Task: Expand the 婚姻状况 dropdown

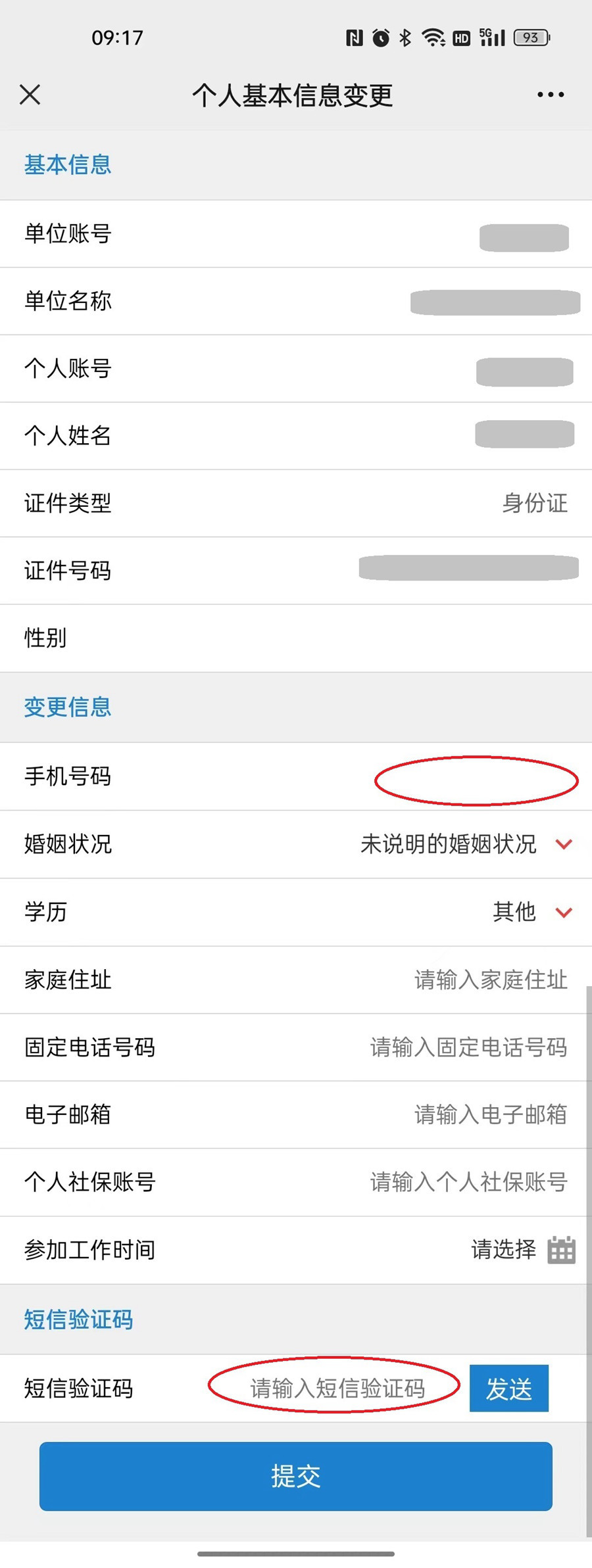Action: coord(564,844)
